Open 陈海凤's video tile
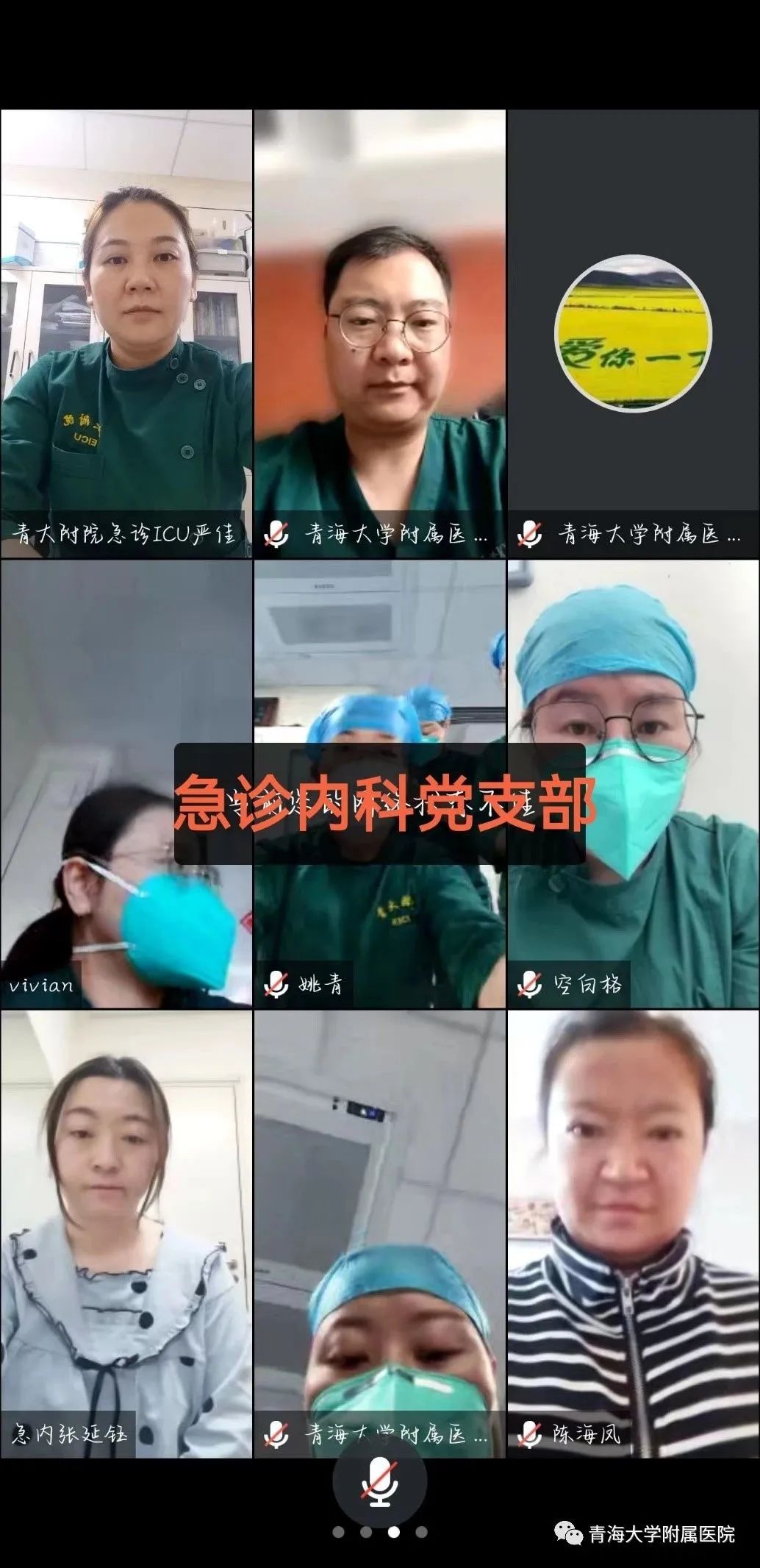The image size is (760, 1568). [x=634, y=1233]
